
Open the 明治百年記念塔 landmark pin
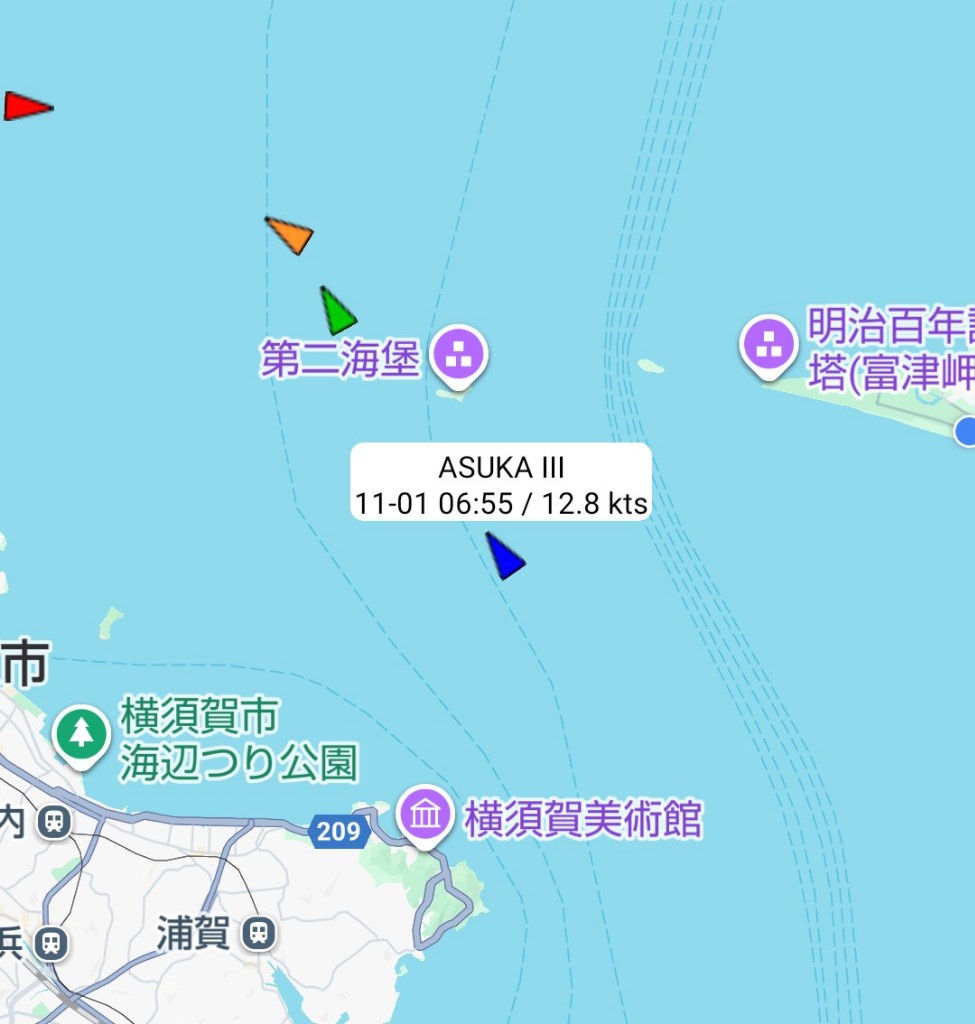(769, 344)
